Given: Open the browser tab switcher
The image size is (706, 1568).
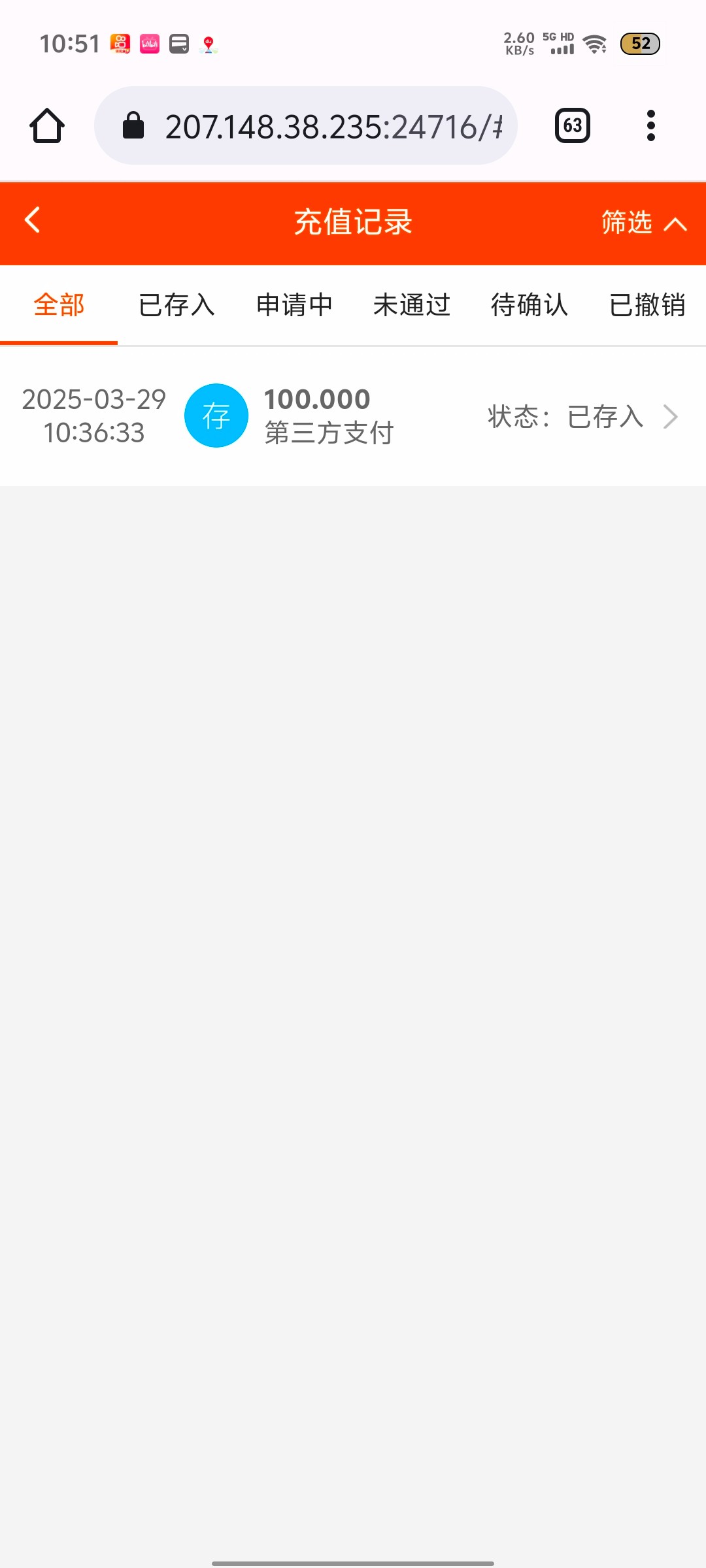Looking at the screenshot, I should 573,125.
